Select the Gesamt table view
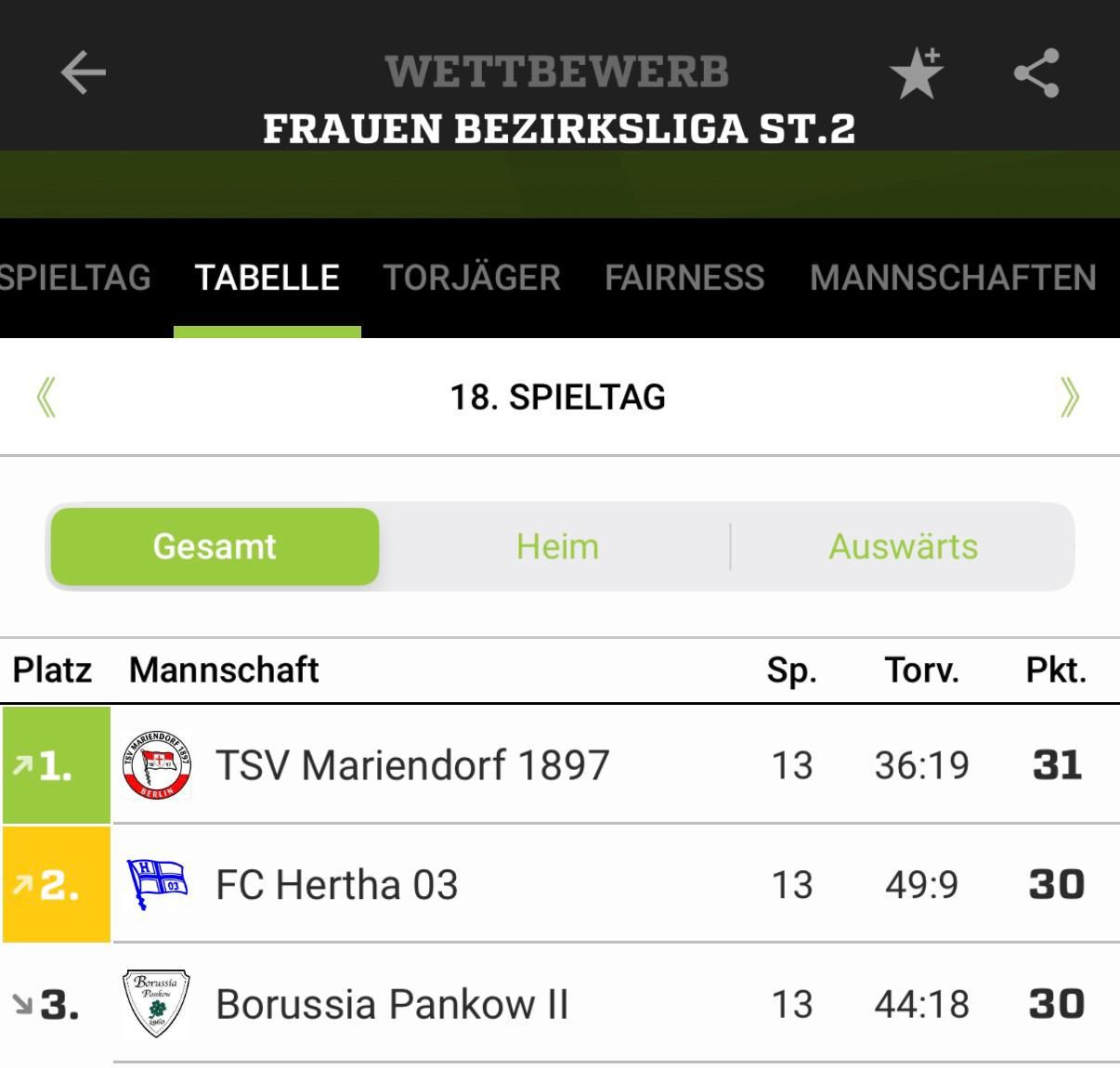Viewport: 1120px width, 1068px height. 215,546
